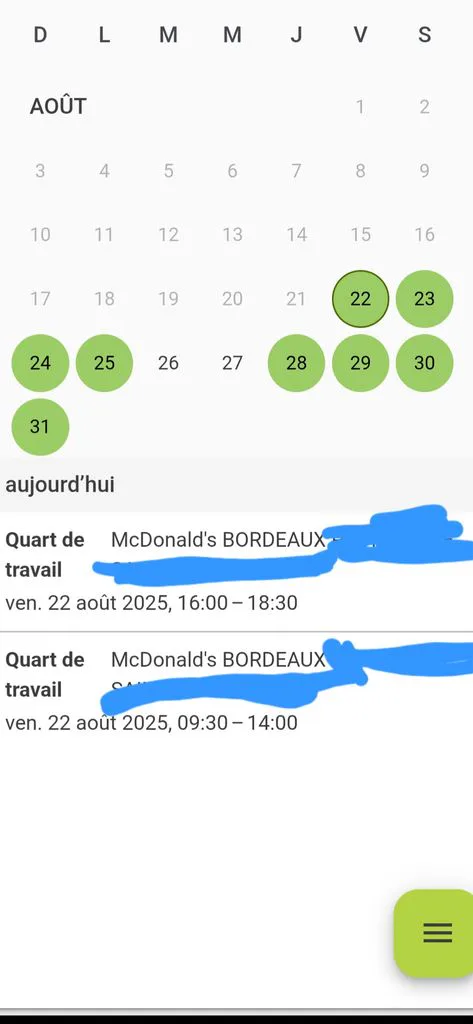Screen dimensions: 473x1024
Task: Open the green hamburger menu button
Action: point(436,933)
